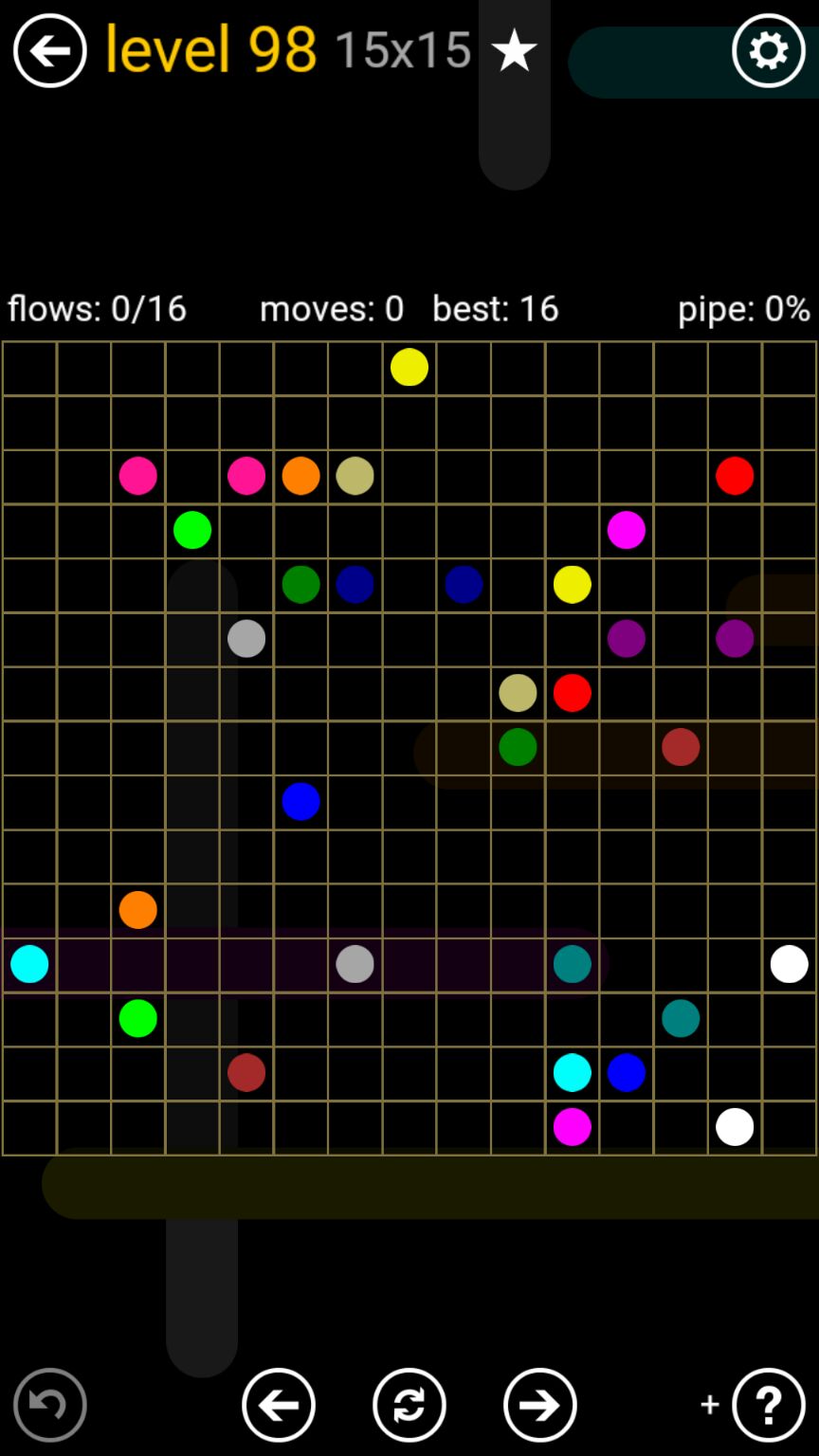This screenshot has height=1456, width=819.
Task: Select the white dot at right edge
Action: coord(789,964)
